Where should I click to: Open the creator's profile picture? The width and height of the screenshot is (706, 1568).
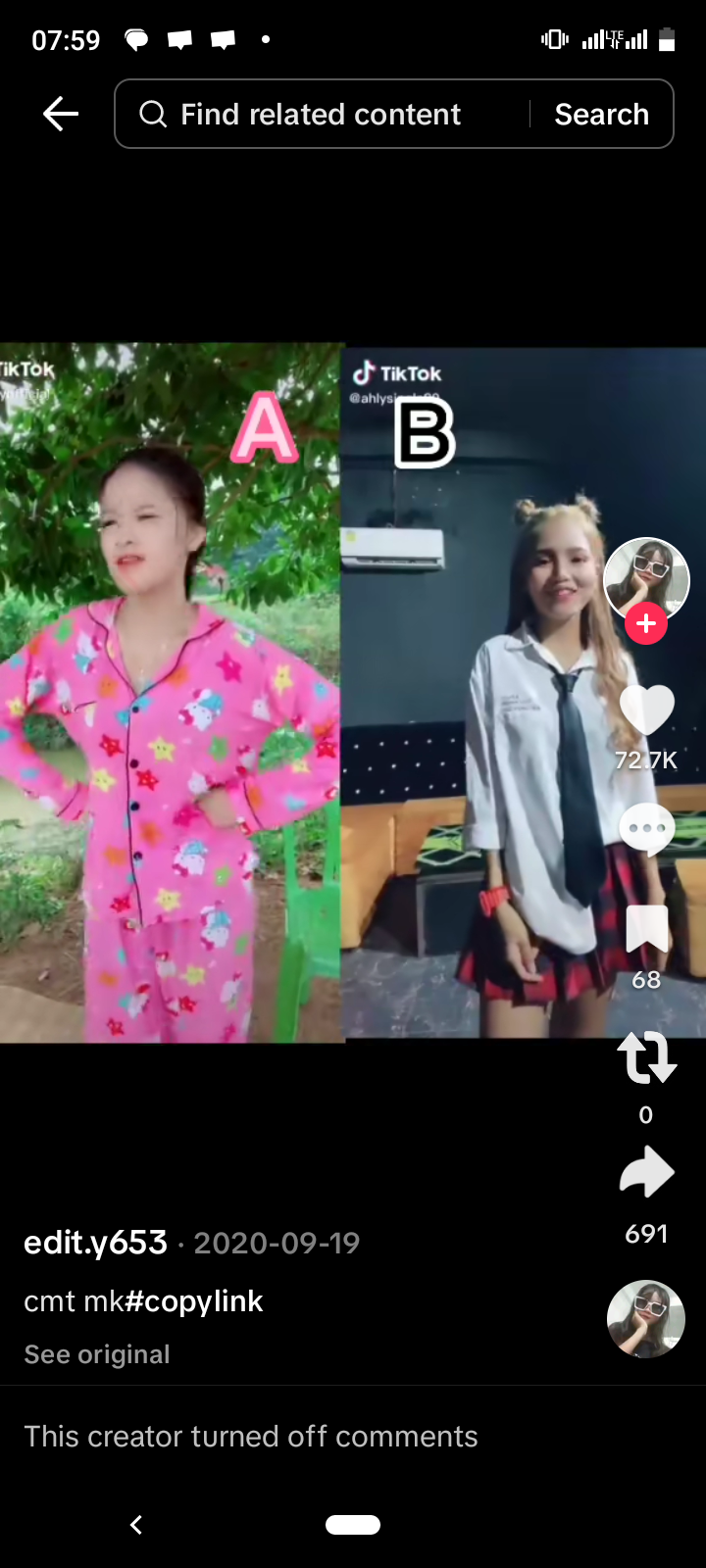coord(645,579)
